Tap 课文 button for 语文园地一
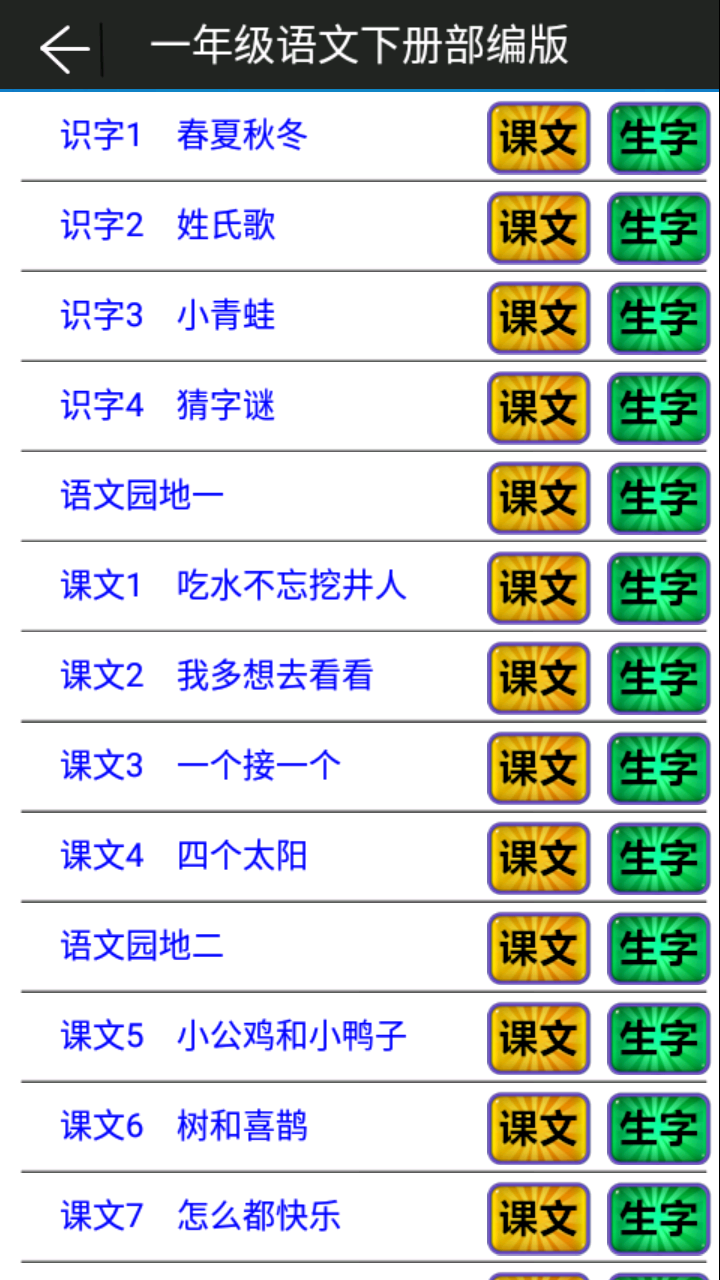The height and width of the screenshot is (1280, 720). pyautogui.click(x=538, y=498)
